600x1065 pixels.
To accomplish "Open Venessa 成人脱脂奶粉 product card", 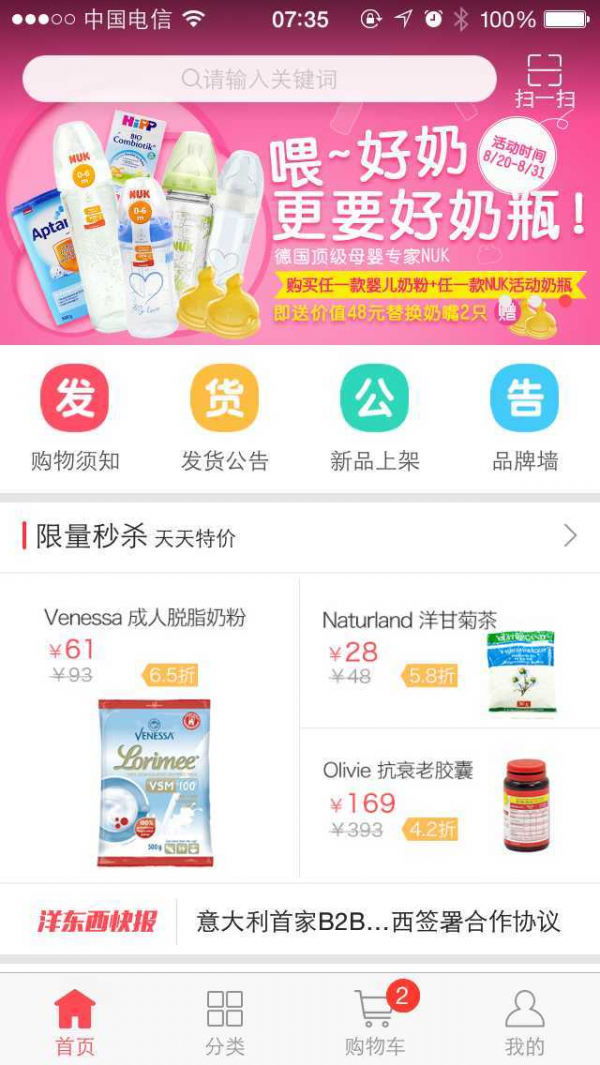I will tap(150, 730).
